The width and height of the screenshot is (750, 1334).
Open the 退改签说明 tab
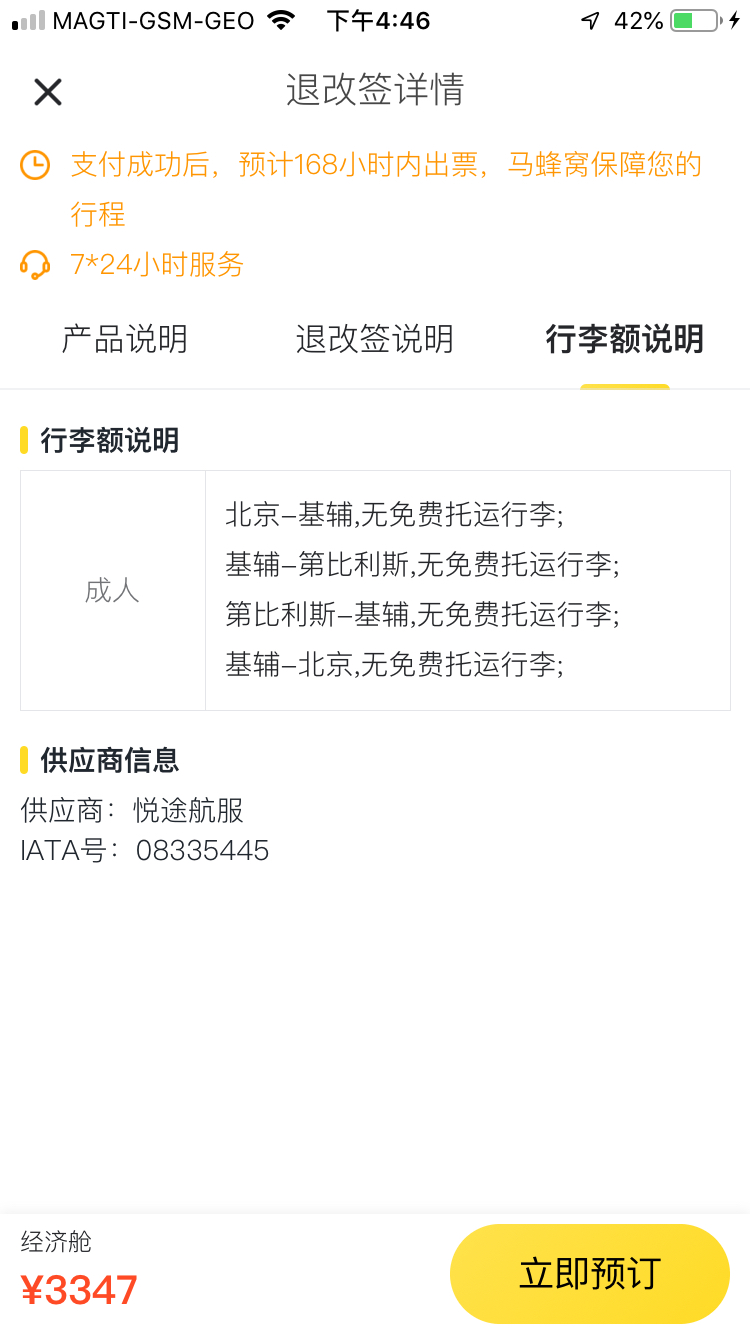[x=374, y=340]
